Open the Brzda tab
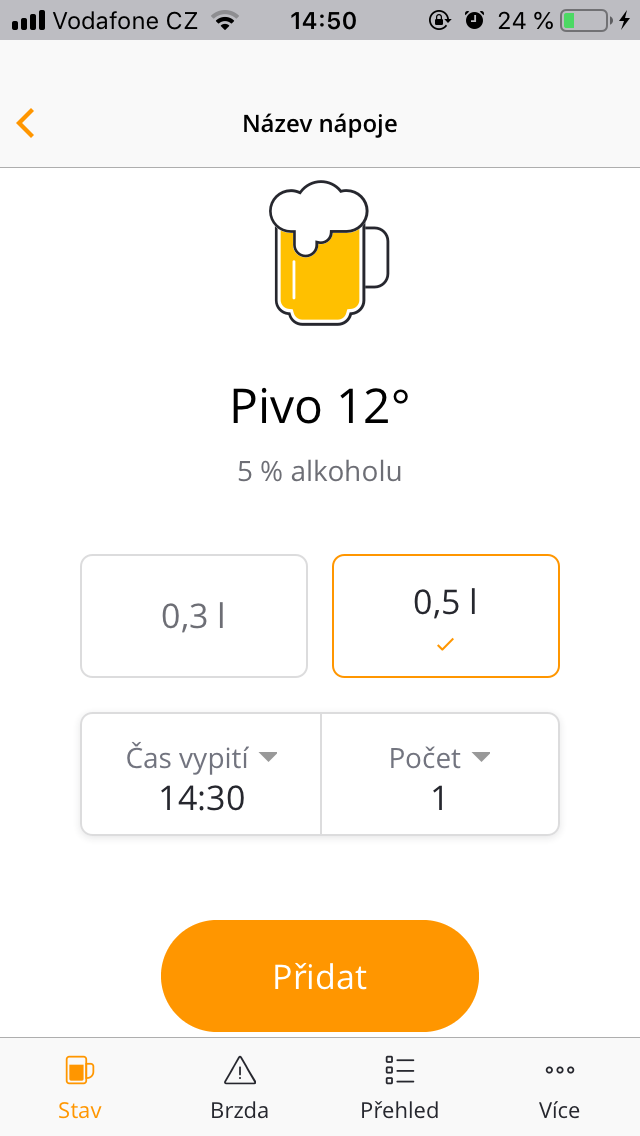This screenshot has height=1136, width=640. pos(240,1086)
